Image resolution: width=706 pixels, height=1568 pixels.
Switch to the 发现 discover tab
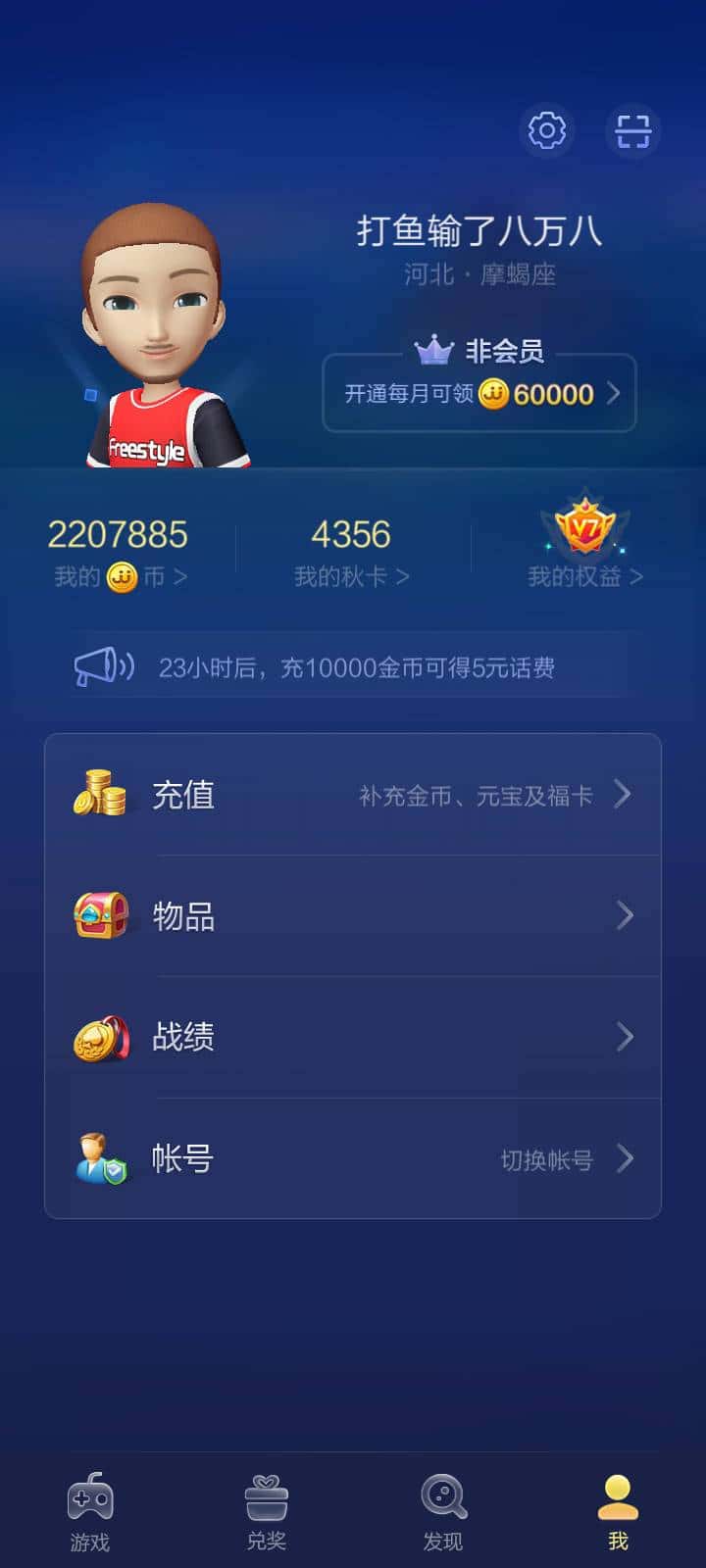(x=443, y=1509)
